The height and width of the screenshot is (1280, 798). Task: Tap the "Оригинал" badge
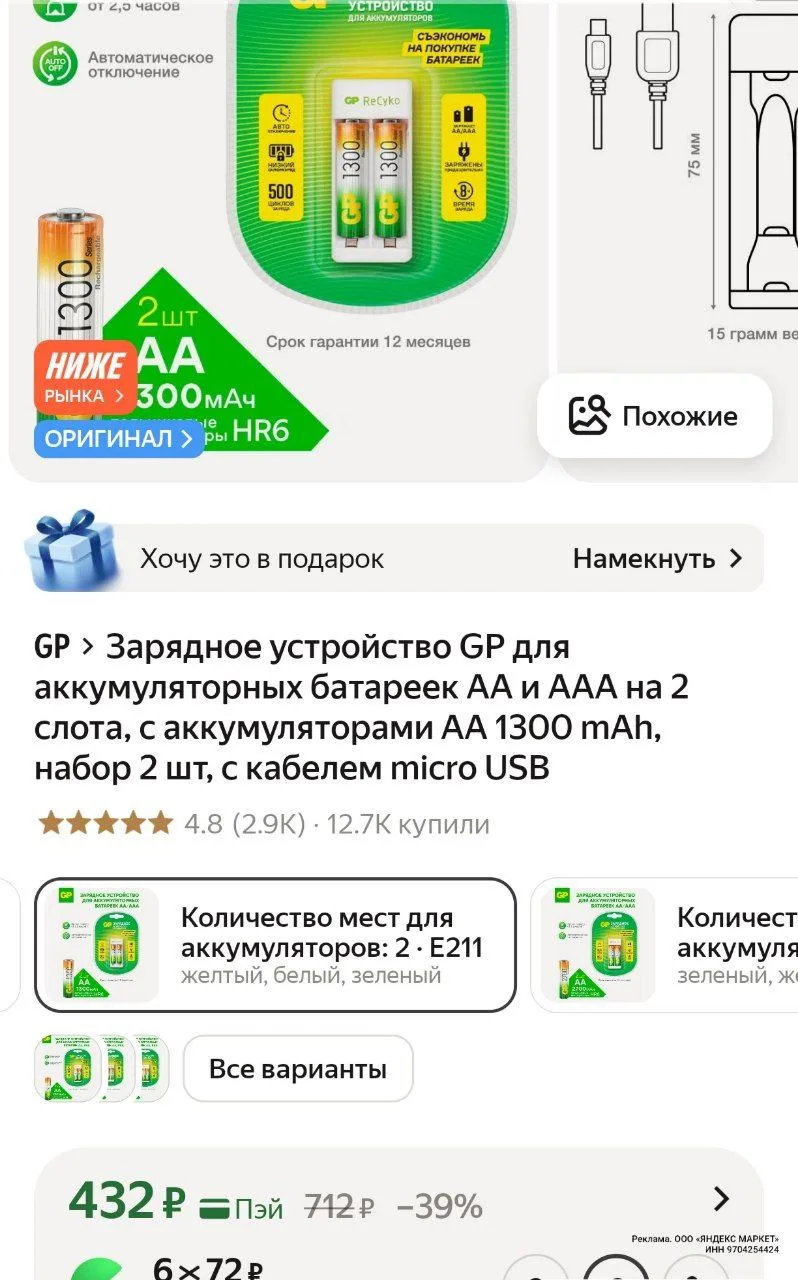(x=118, y=439)
